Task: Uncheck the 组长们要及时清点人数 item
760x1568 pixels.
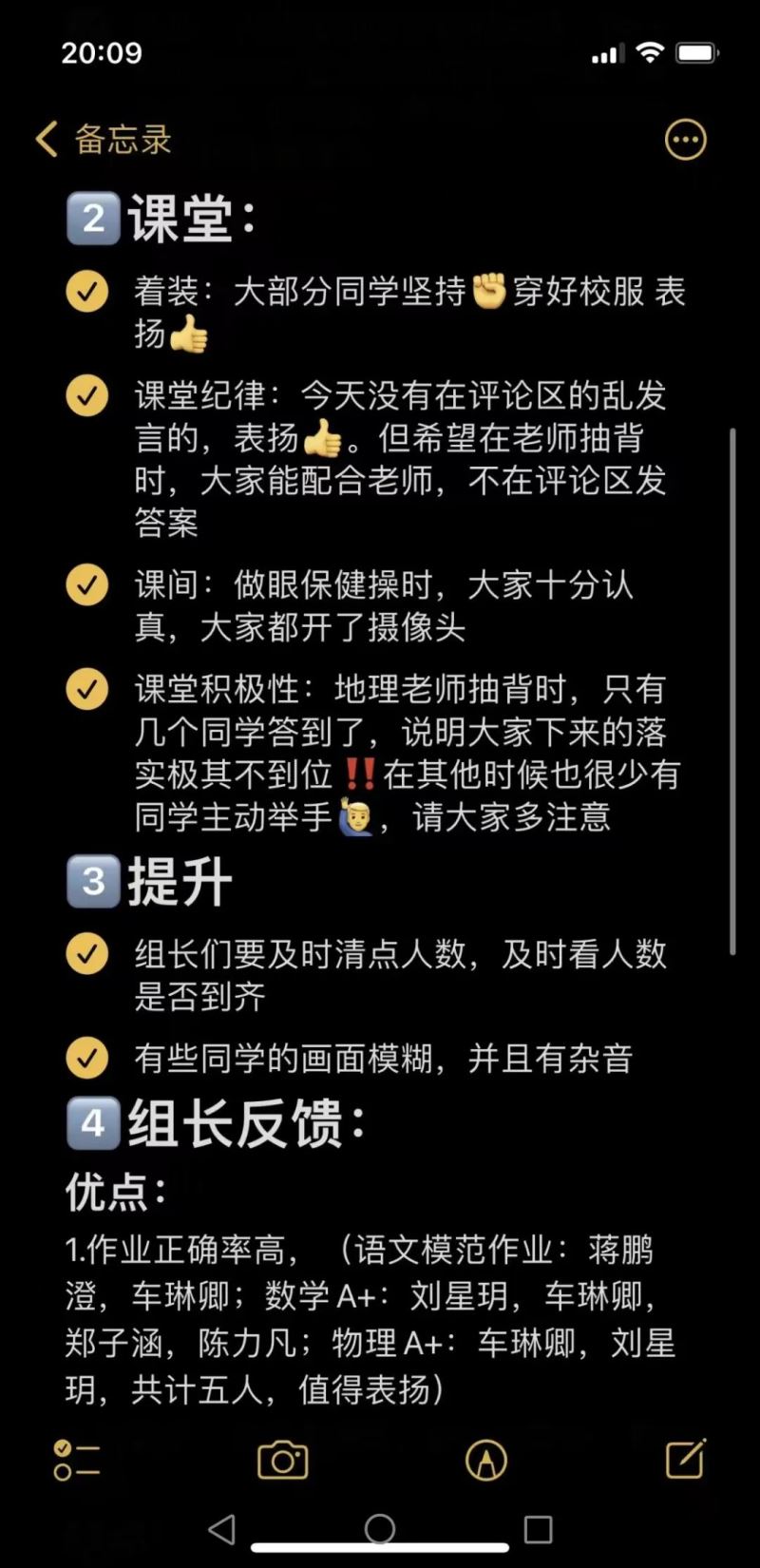Action: (x=86, y=953)
